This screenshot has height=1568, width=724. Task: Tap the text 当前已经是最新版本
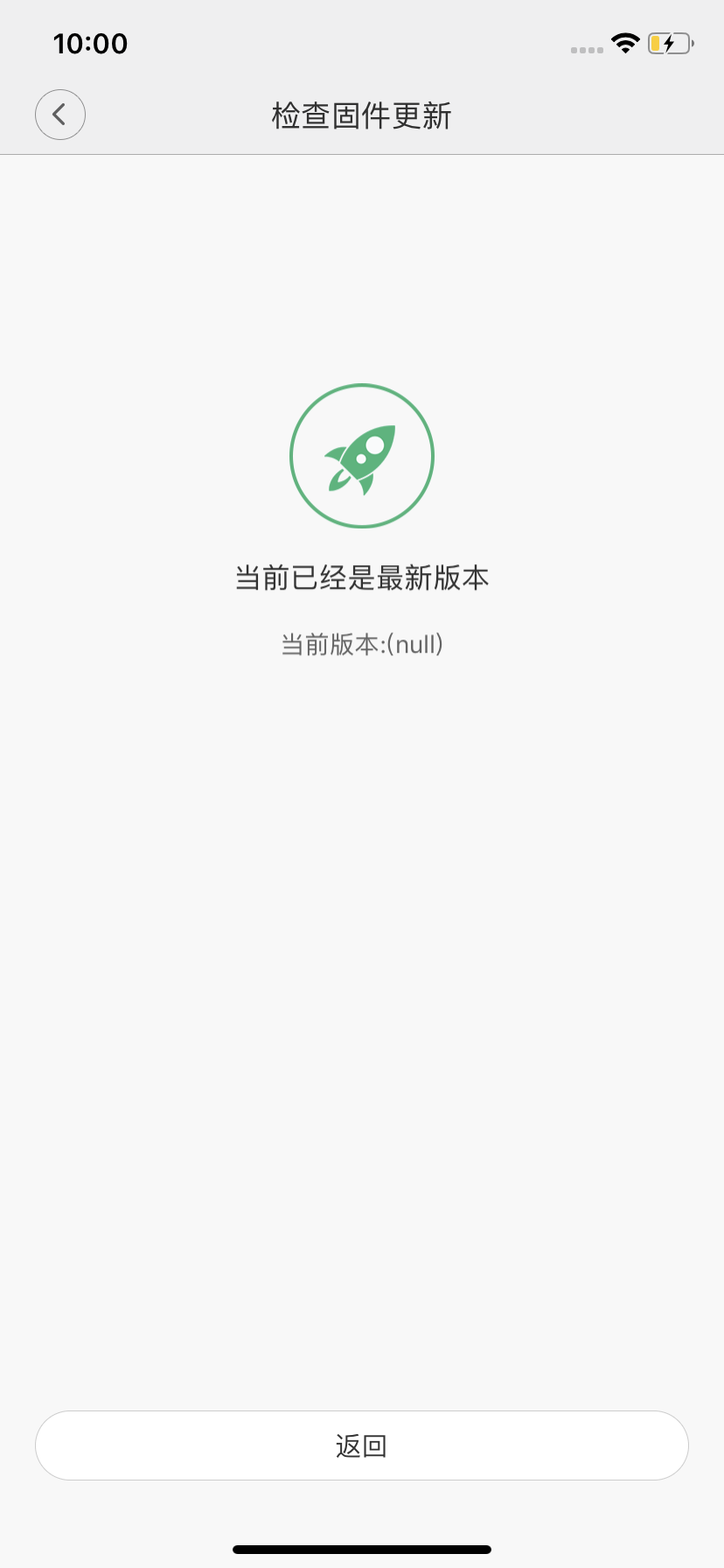pos(362,577)
